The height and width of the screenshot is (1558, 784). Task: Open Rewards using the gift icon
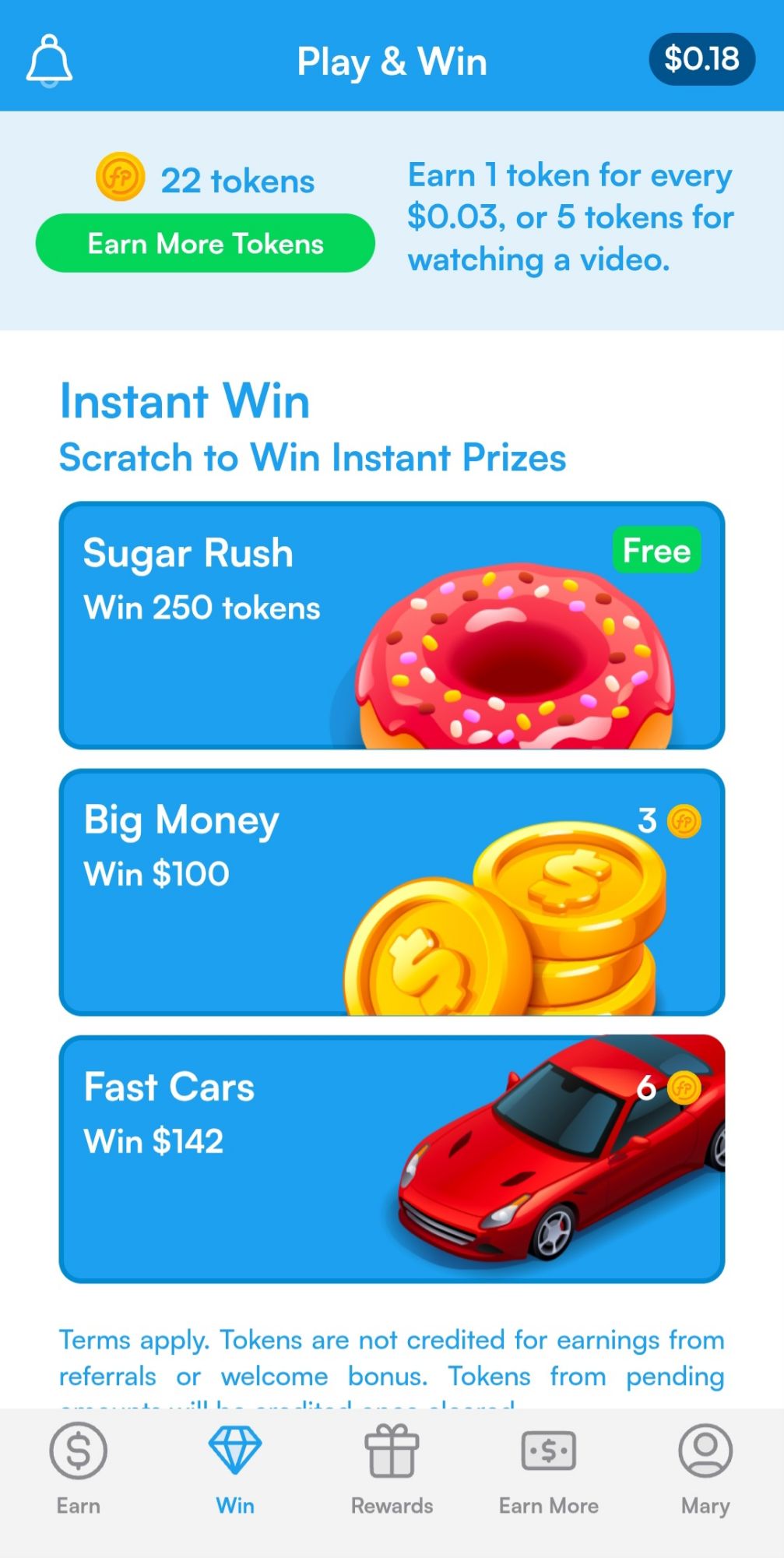(x=392, y=1450)
